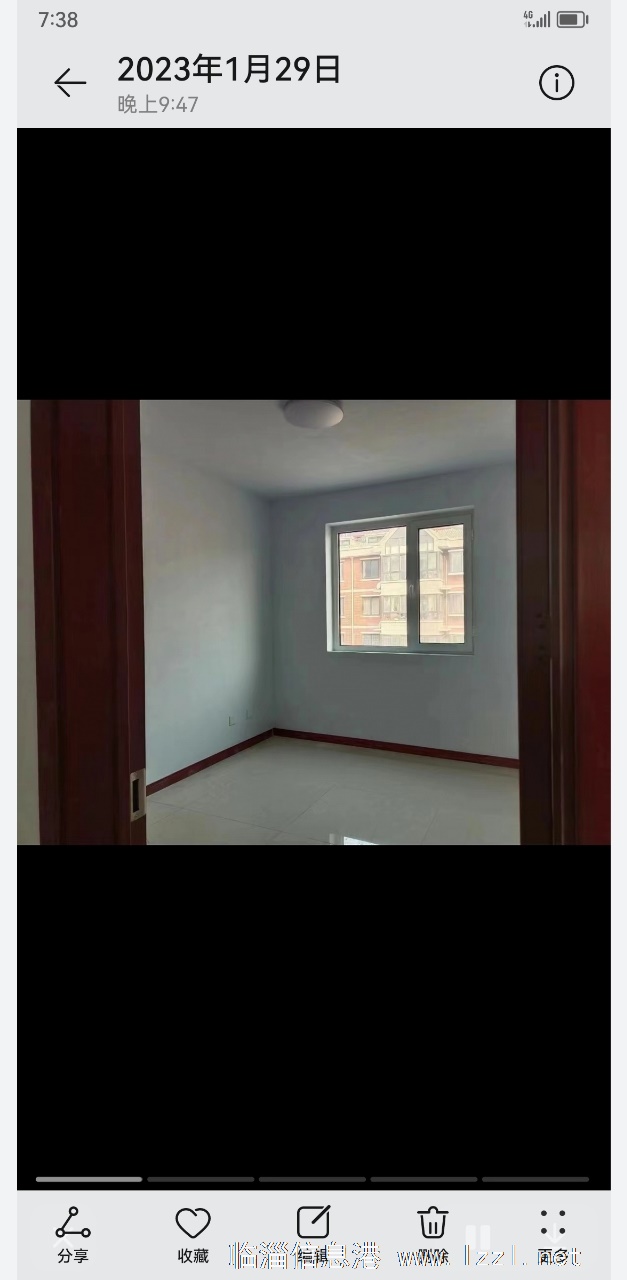Edit this photo
Image resolution: width=627 pixels, height=1280 pixels.
[x=313, y=1235]
